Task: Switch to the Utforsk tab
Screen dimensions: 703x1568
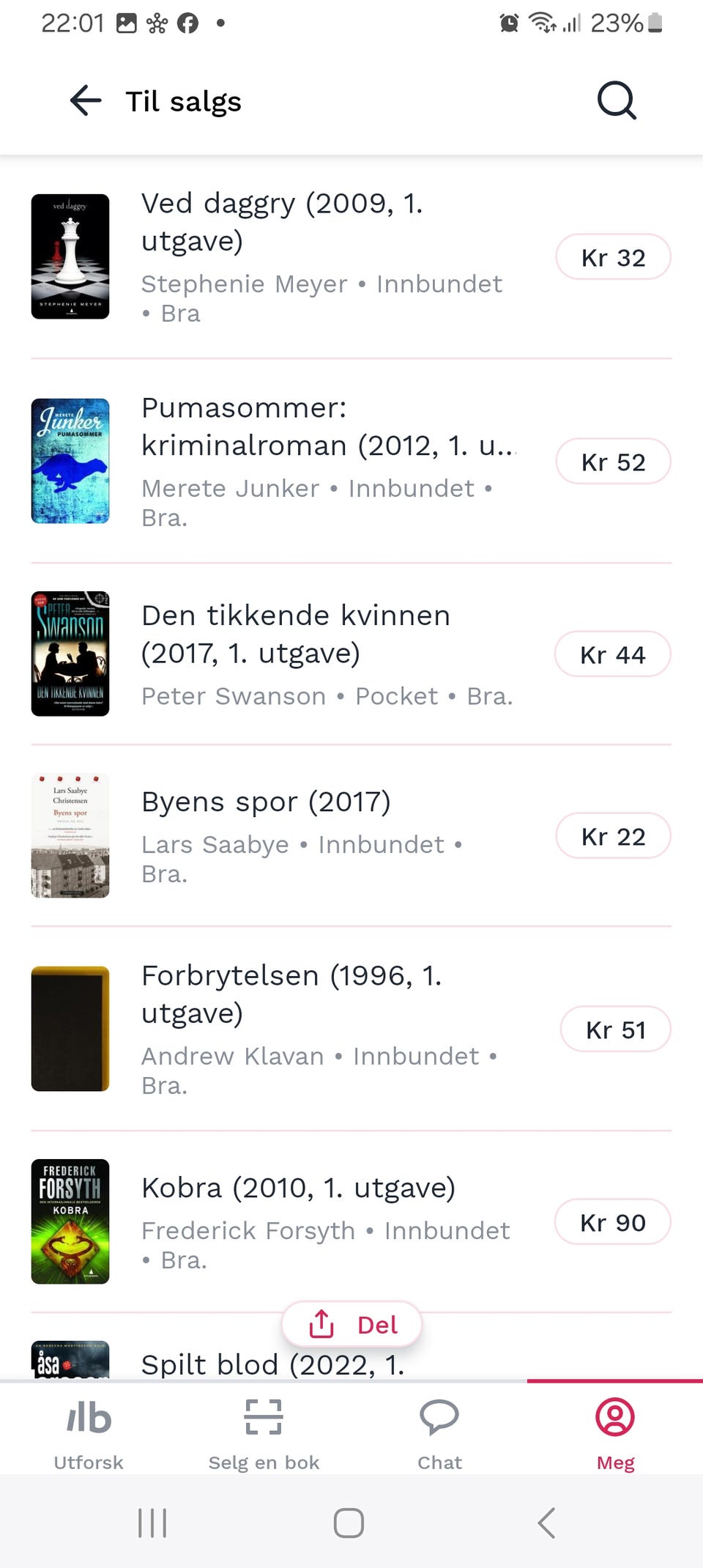Action: pyautogui.click(x=89, y=1433)
